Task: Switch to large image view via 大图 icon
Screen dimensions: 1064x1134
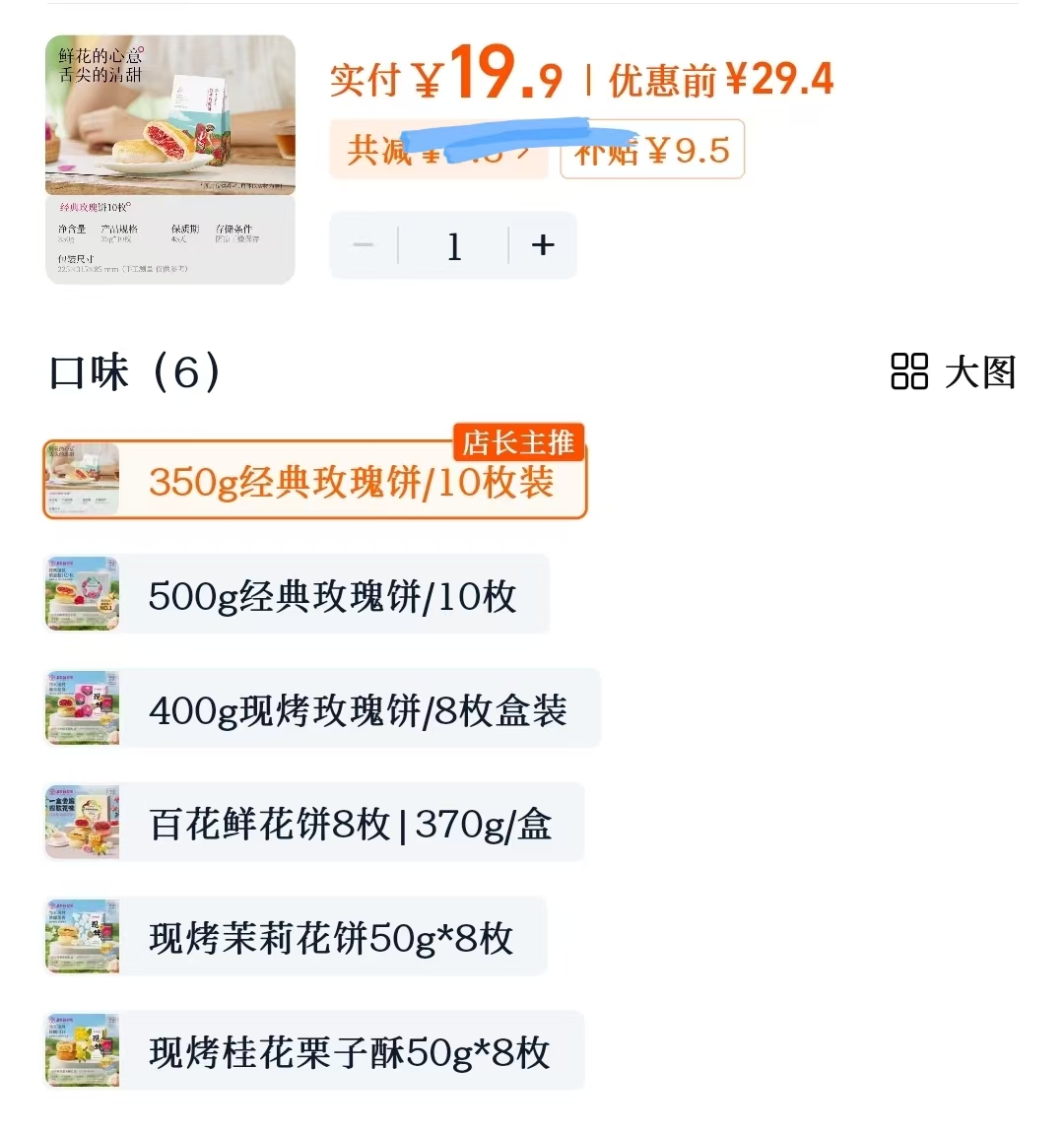Action: pyautogui.click(x=949, y=372)
